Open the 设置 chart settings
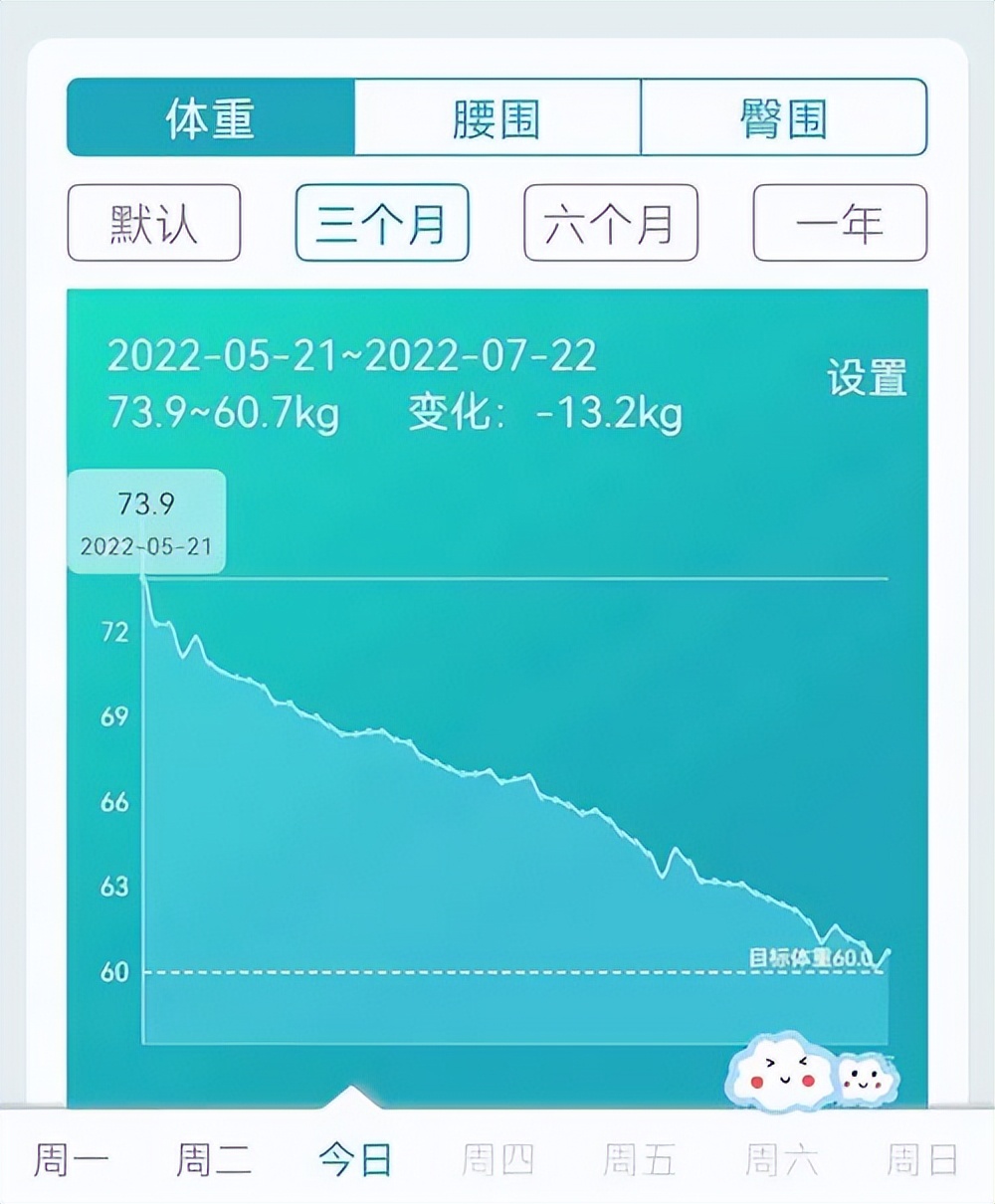The width and height of the screenshot is (995, 1204). (x=870, y=378)
